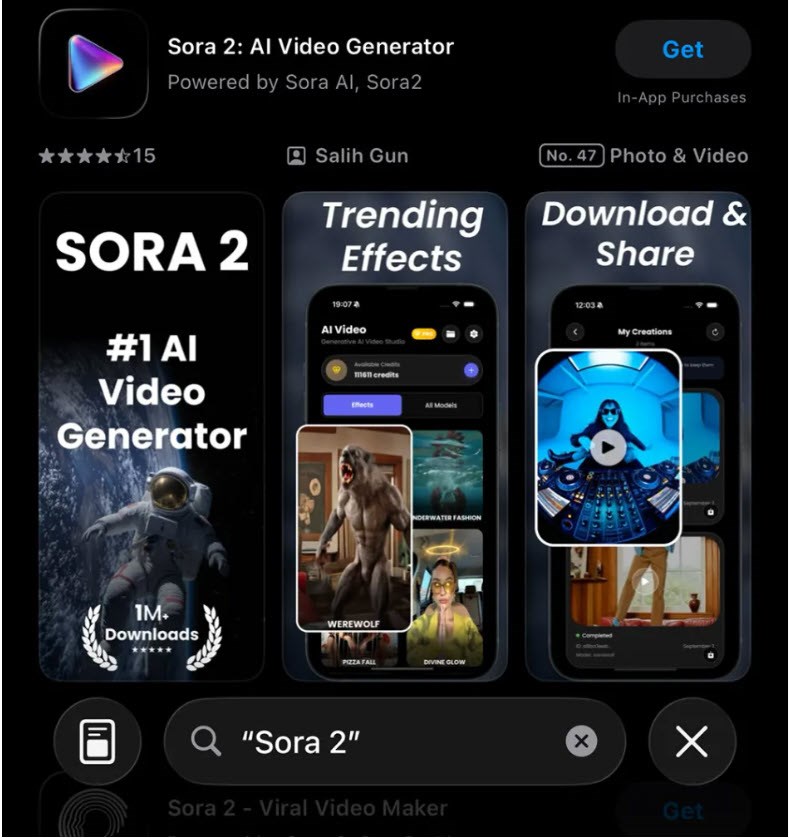Tap the Sora 2 app icon
The height and width of the screenshot is (838, 789).
click(94, 63)
